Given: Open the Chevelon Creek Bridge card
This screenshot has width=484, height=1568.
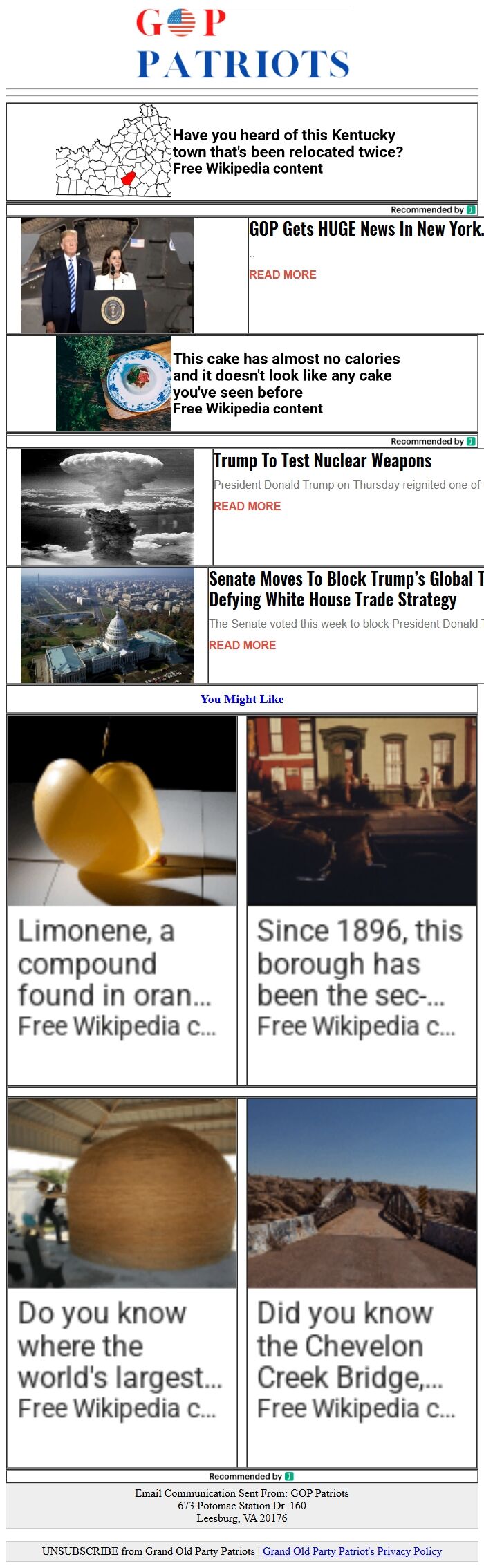Looking at the screenshot, I should (x=362, y=1281).
